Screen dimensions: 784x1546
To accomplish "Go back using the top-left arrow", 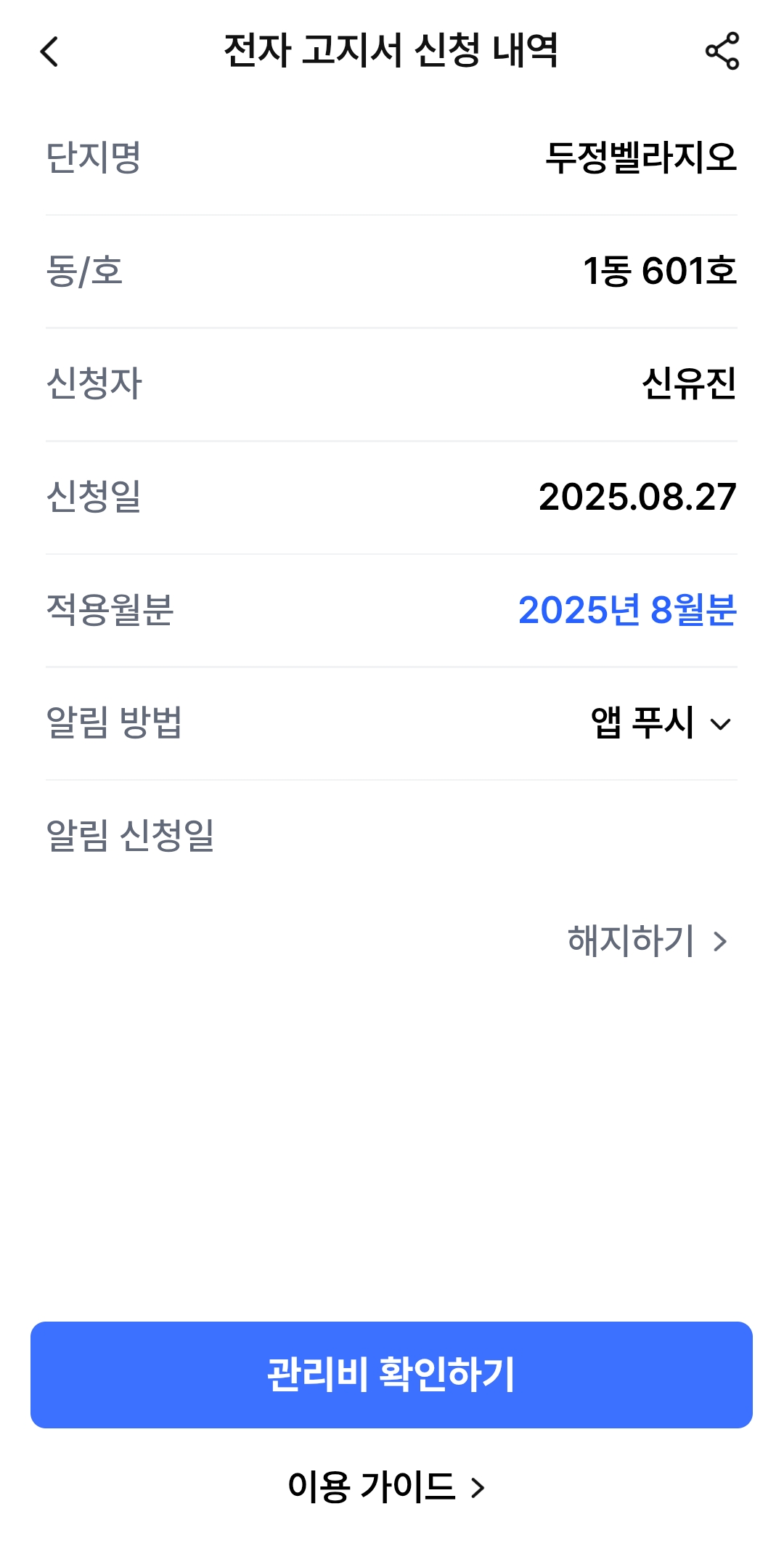I will (x=49, y=52).
